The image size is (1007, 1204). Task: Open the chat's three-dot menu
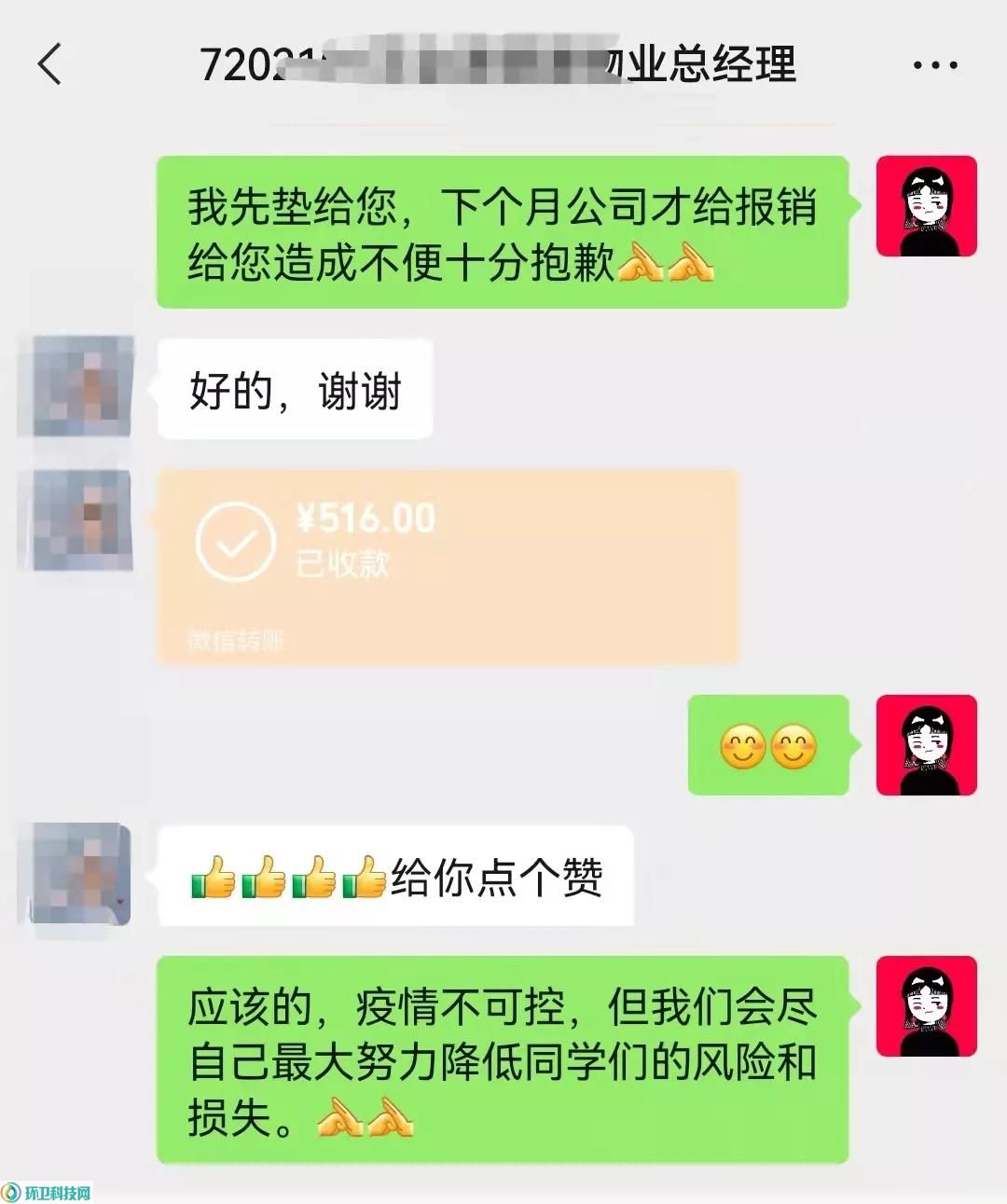point(934,65)
